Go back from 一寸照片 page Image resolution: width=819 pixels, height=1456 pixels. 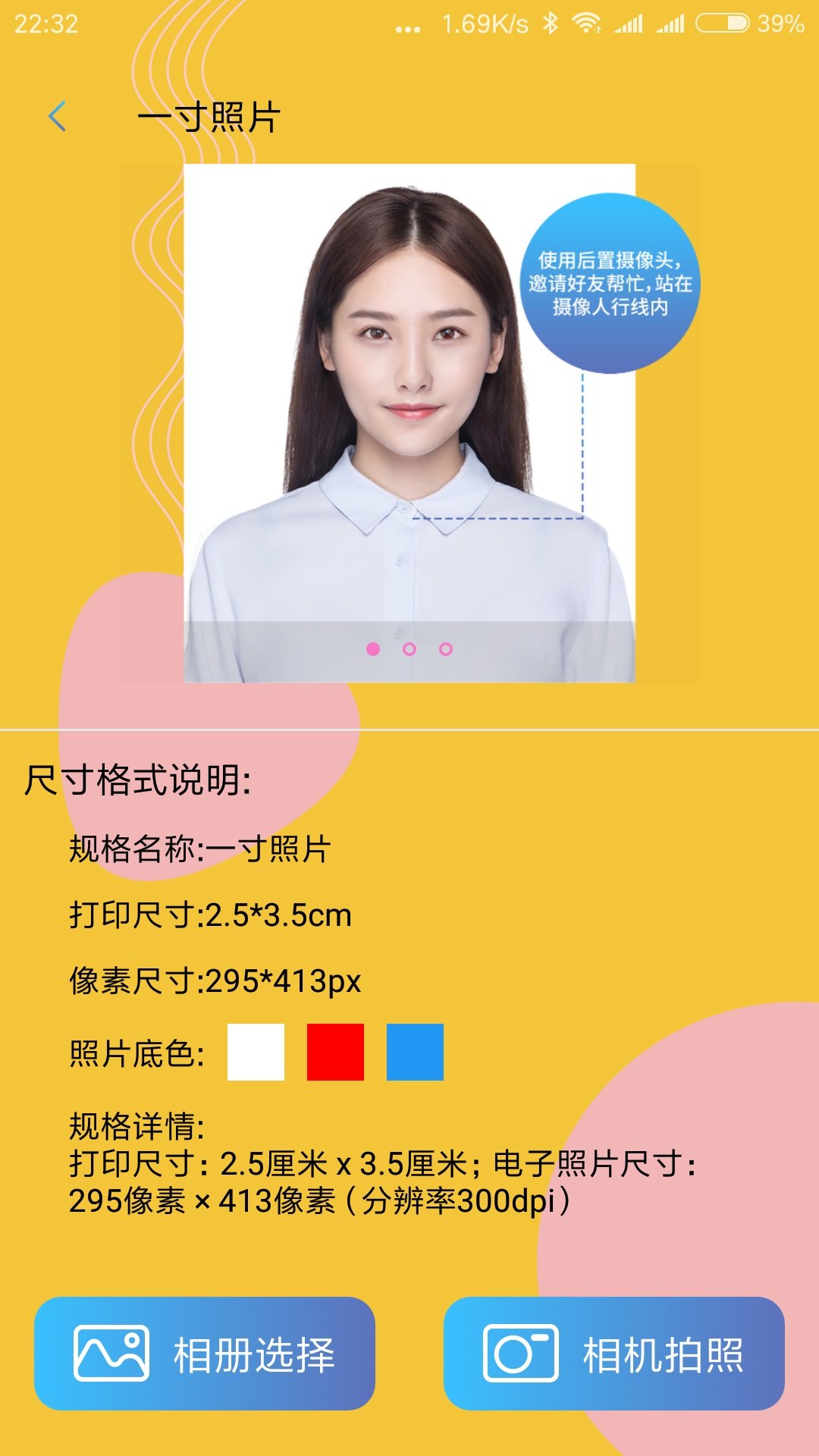click(58, 117)
